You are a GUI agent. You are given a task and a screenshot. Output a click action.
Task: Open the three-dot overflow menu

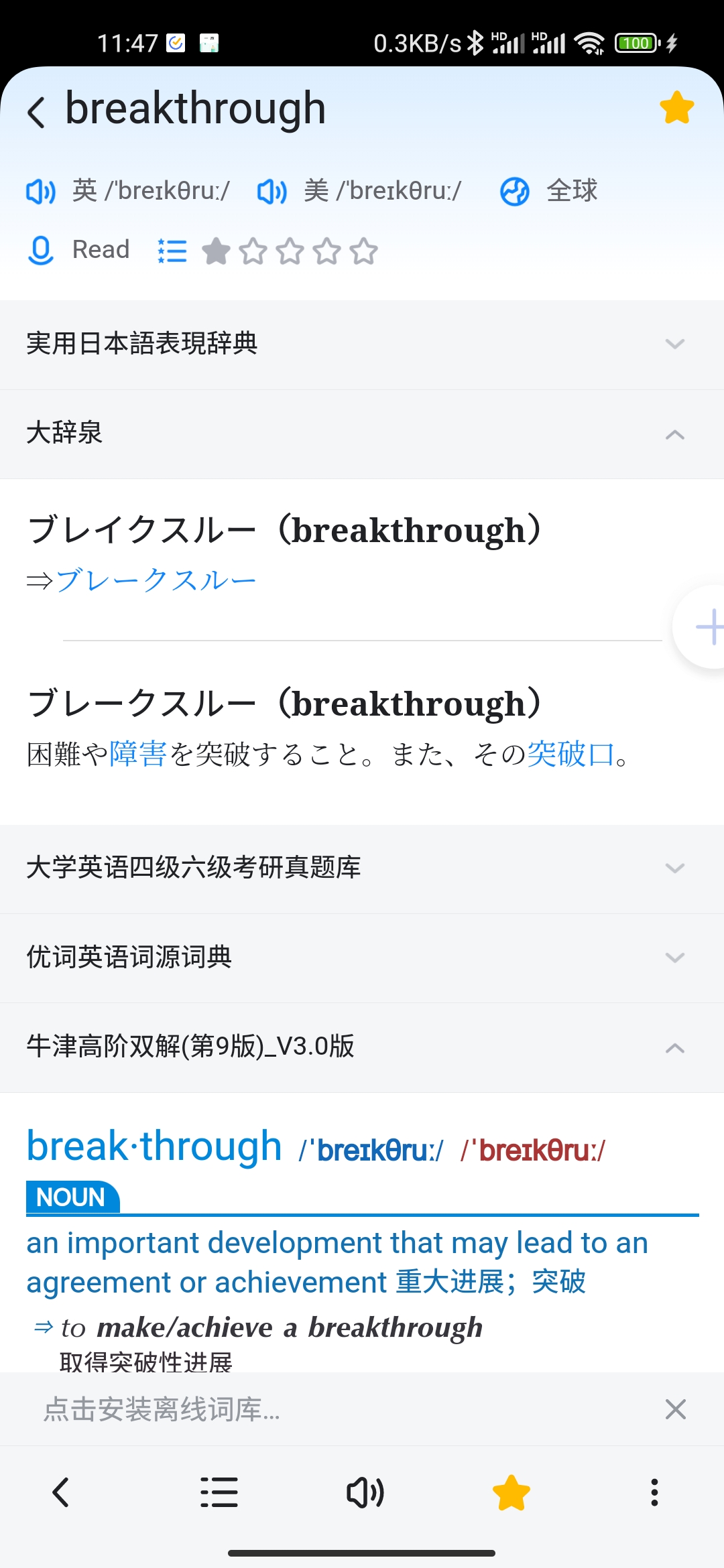point(654,1492)
